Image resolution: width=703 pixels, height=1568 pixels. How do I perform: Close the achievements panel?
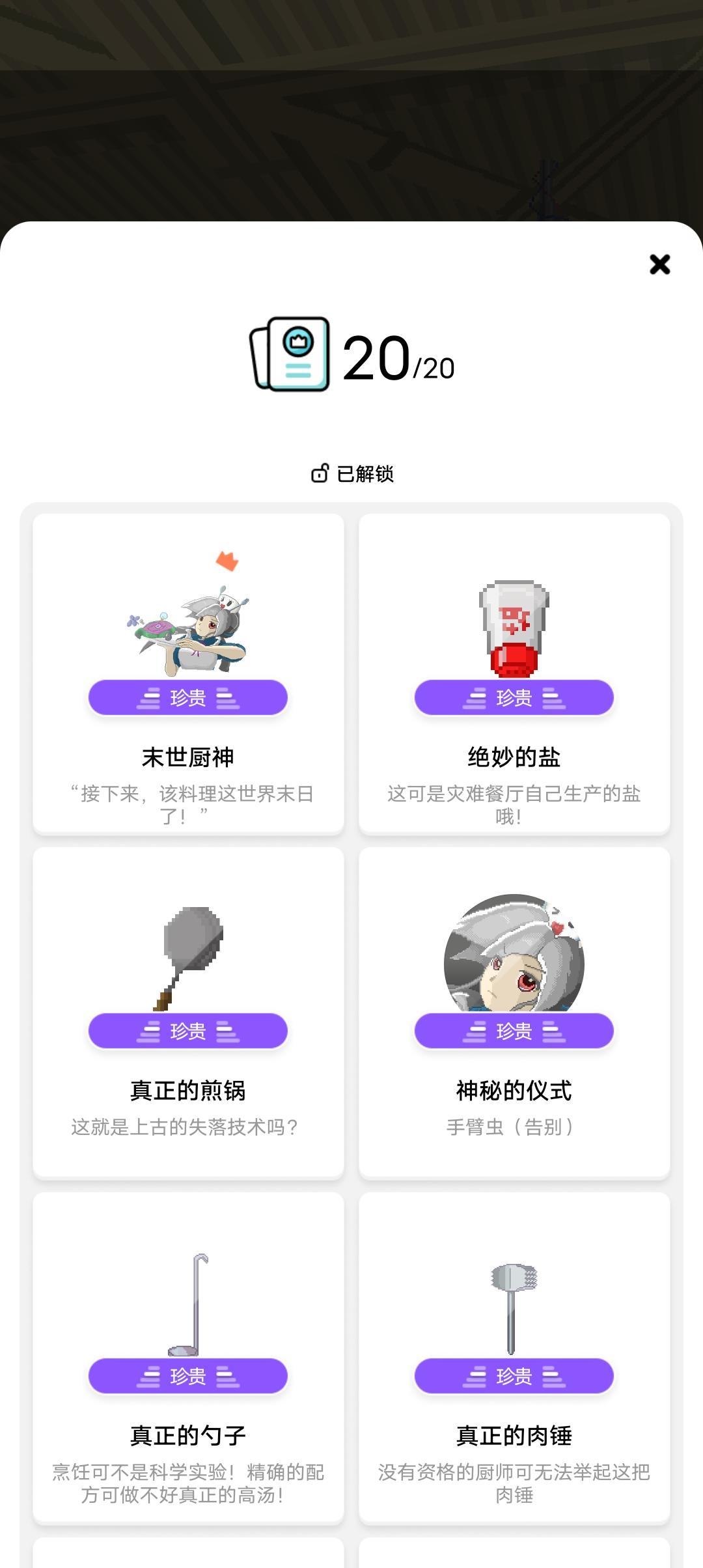pos(659,264)
